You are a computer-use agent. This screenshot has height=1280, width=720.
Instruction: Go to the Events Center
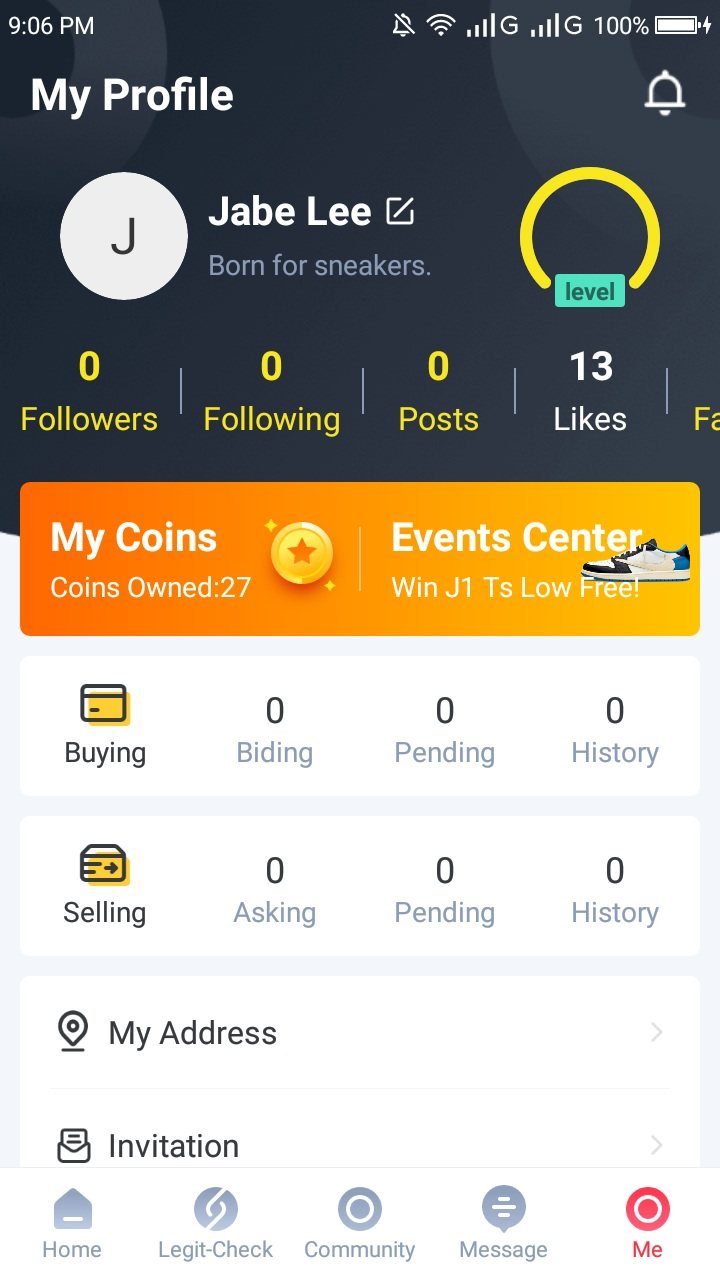(x=530, y=560)
